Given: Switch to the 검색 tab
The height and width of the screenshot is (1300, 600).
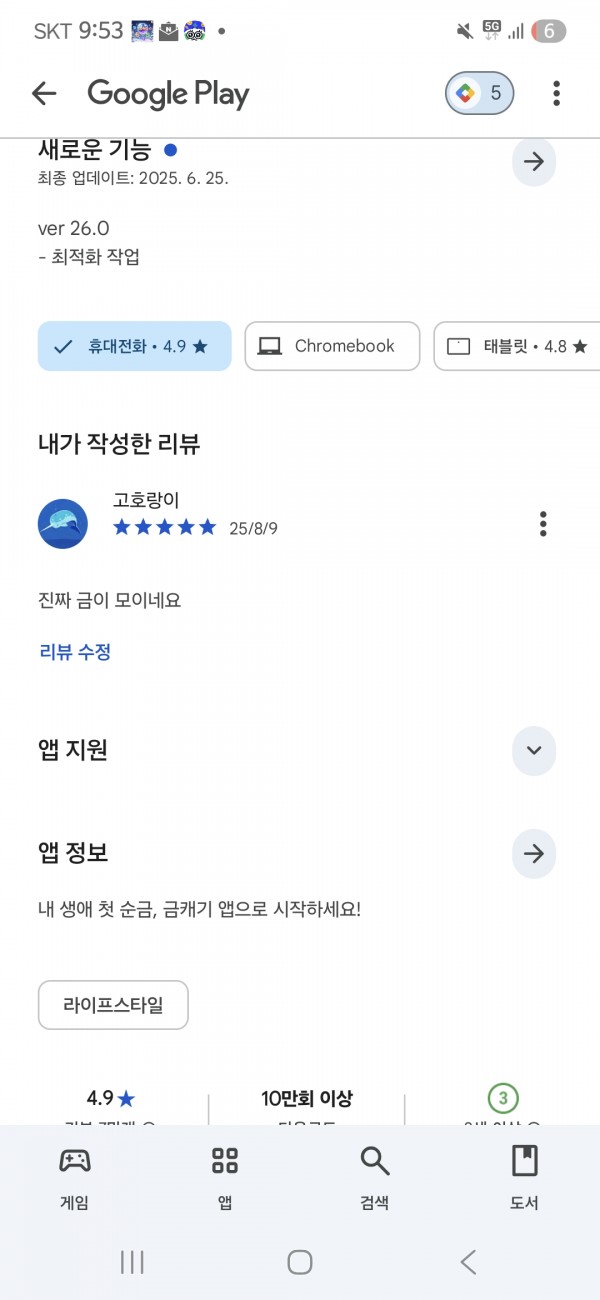Looking at the screenshot, I should pyautogui.click(x=375, y=1179).
